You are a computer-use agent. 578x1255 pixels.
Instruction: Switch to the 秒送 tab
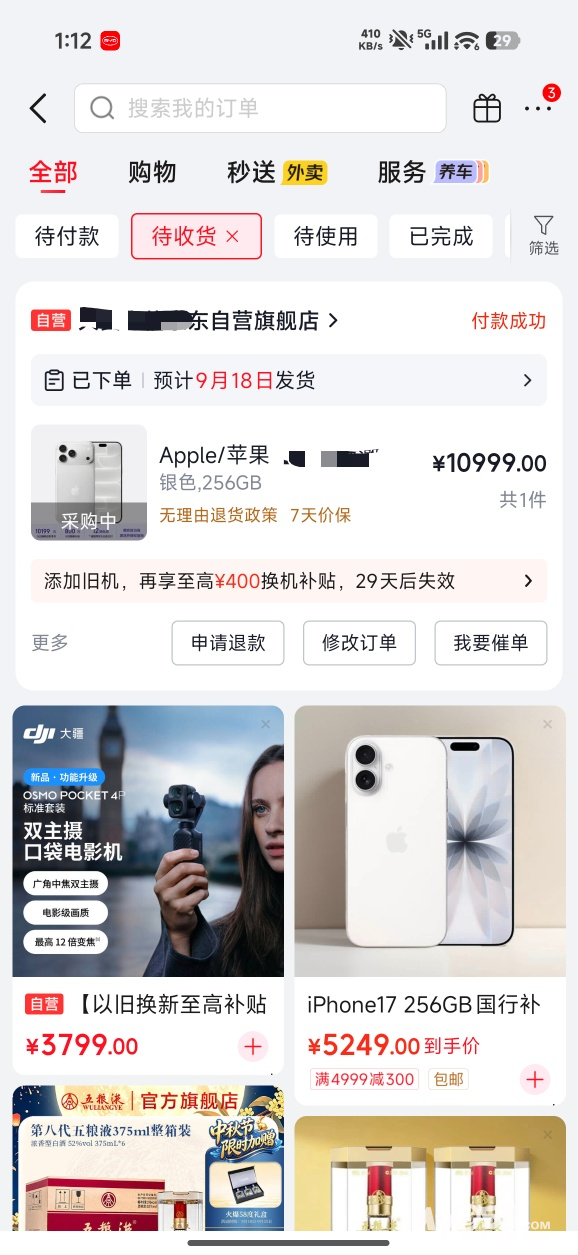(x=277, y=172)
